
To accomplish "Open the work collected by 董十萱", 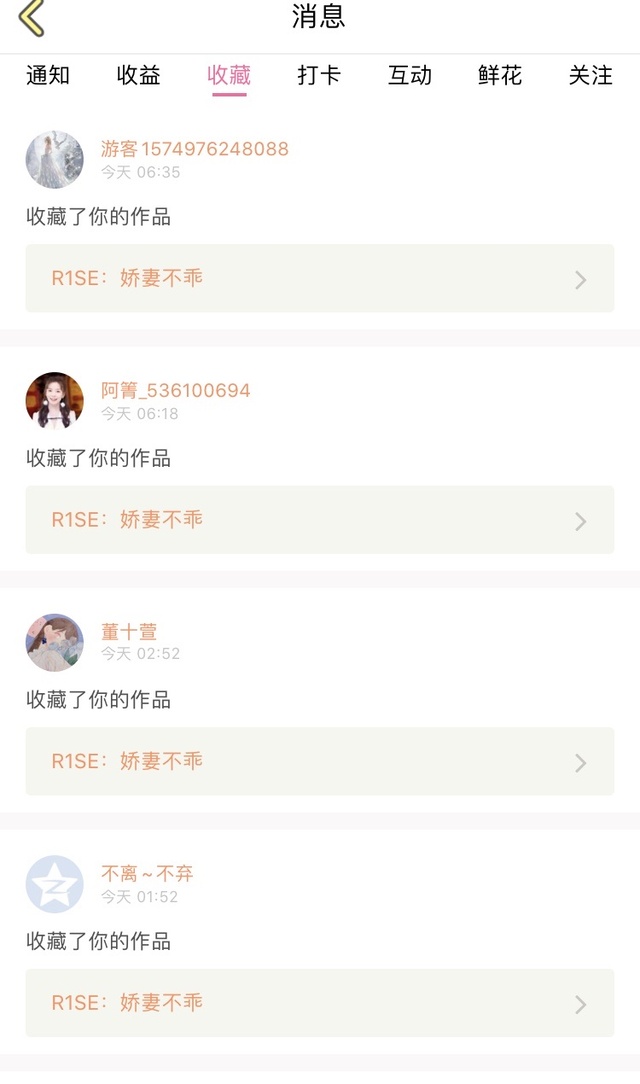I will (x=320, y=761).
